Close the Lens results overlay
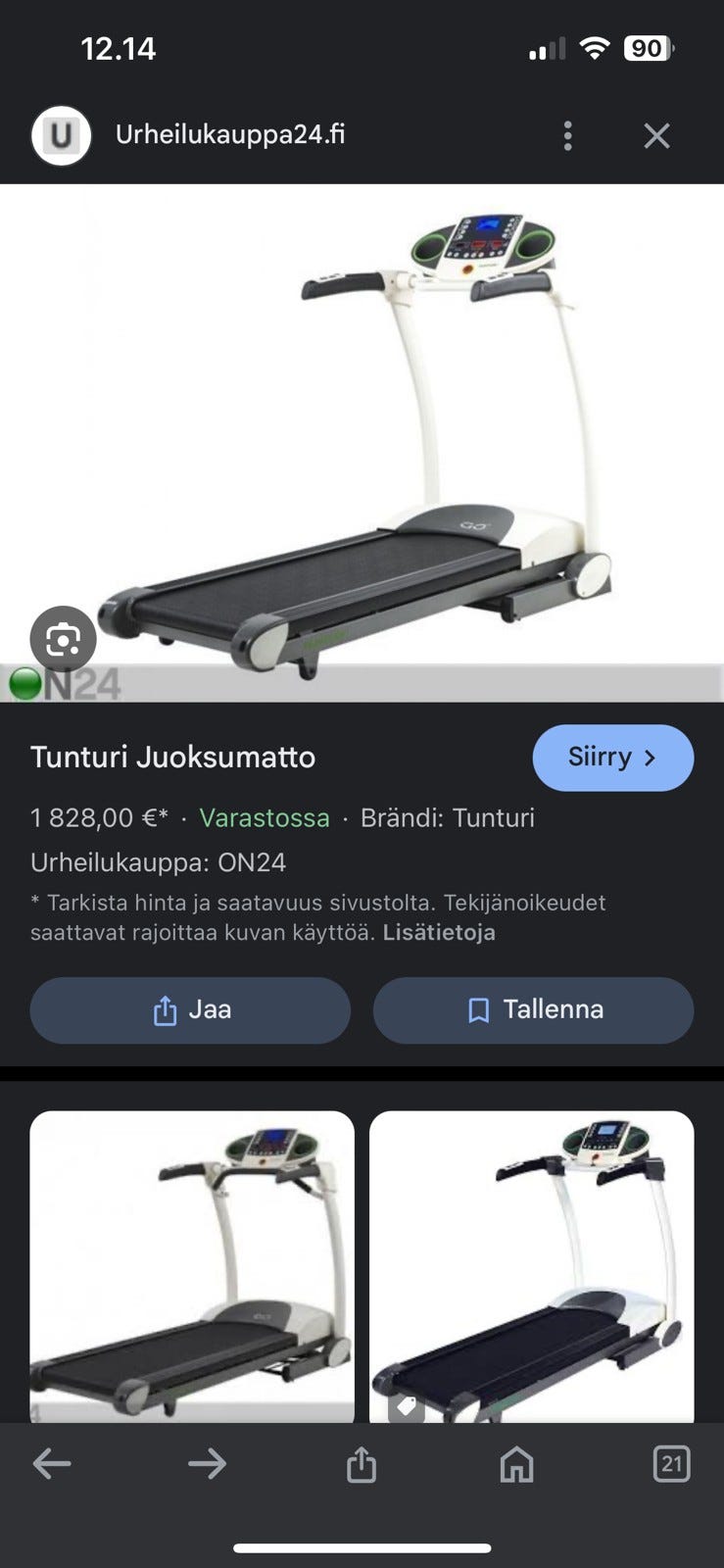Viewport: 724px width, 1568px height. tap(656, 135)
